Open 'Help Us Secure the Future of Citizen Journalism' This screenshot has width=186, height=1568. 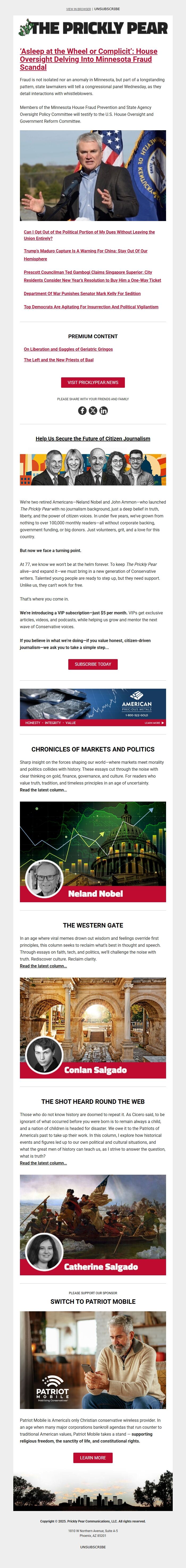pyautogui.click(x=93, y=438)
